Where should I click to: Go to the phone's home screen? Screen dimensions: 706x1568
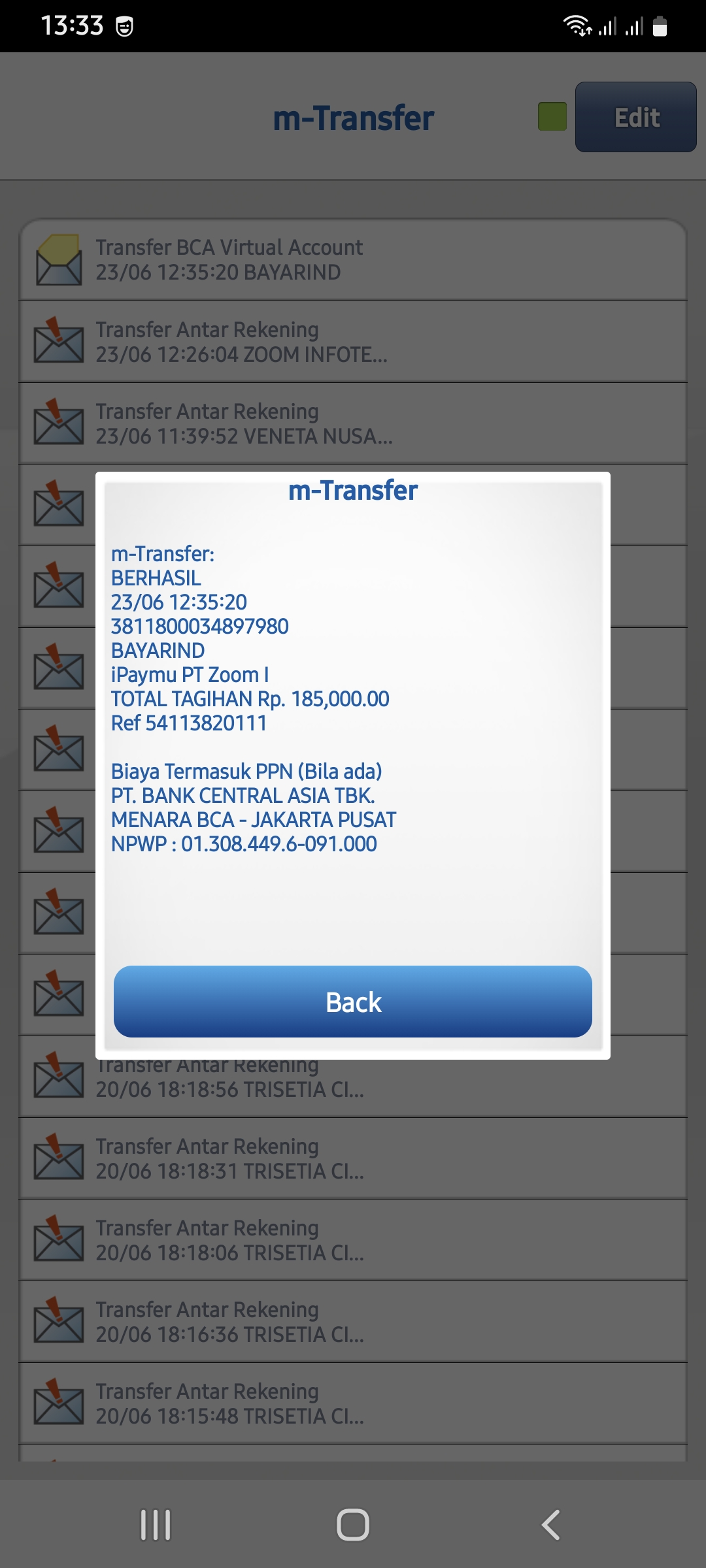tap(353, 1525)
